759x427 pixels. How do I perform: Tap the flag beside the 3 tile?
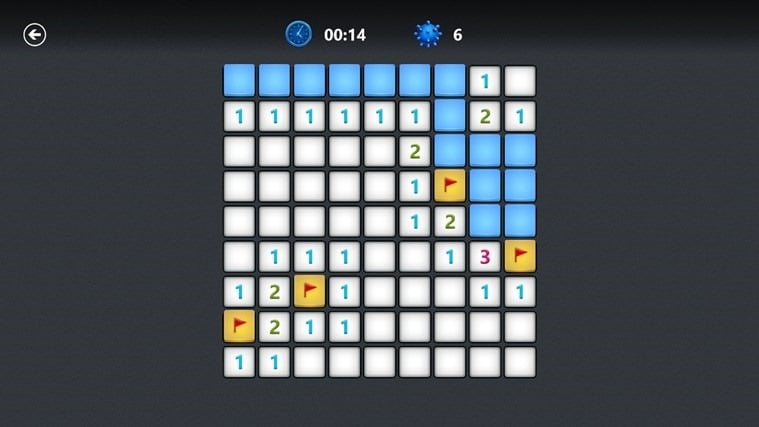tap(519, 256)
